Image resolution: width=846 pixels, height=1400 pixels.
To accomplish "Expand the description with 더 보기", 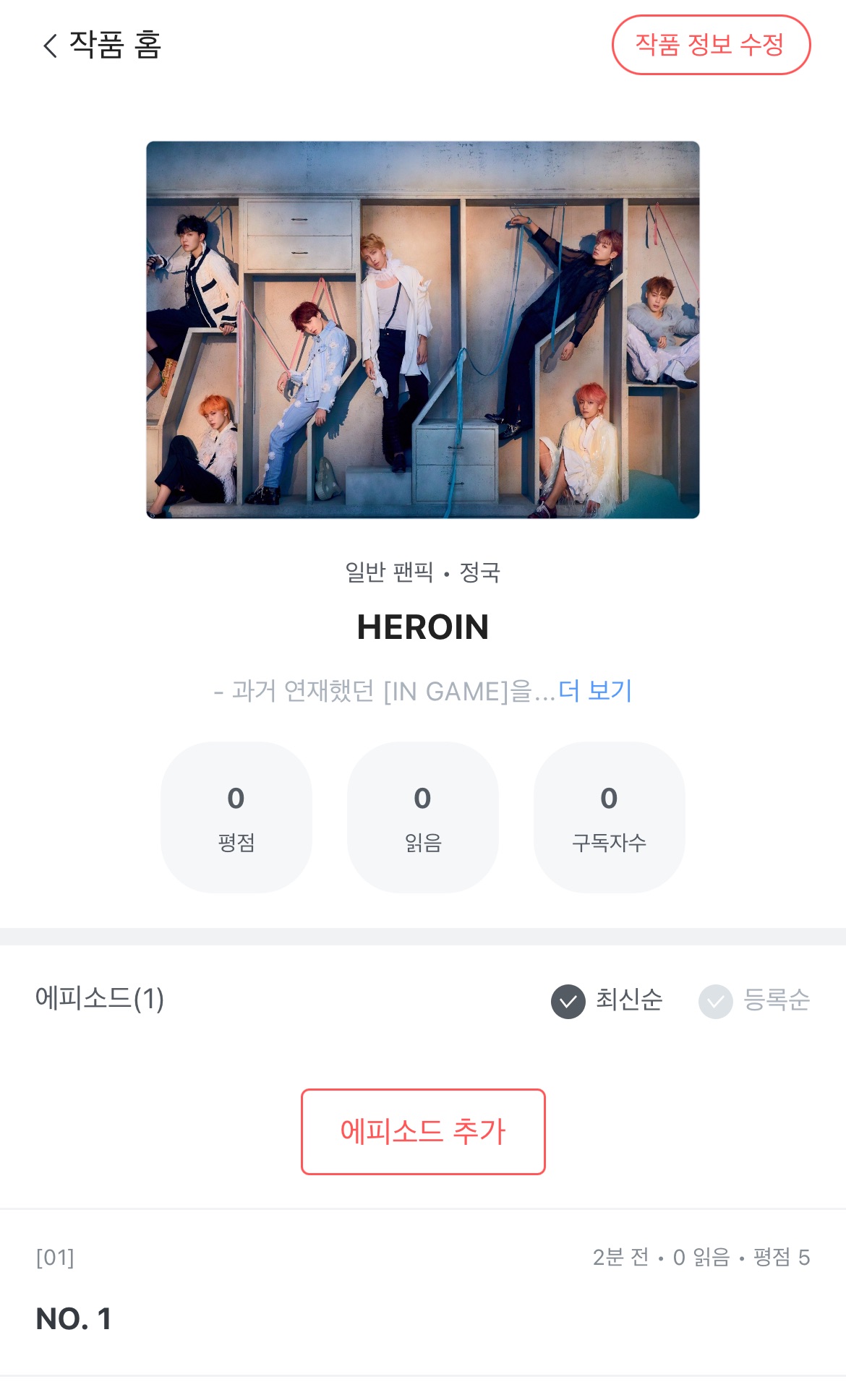I will point(595,691).
